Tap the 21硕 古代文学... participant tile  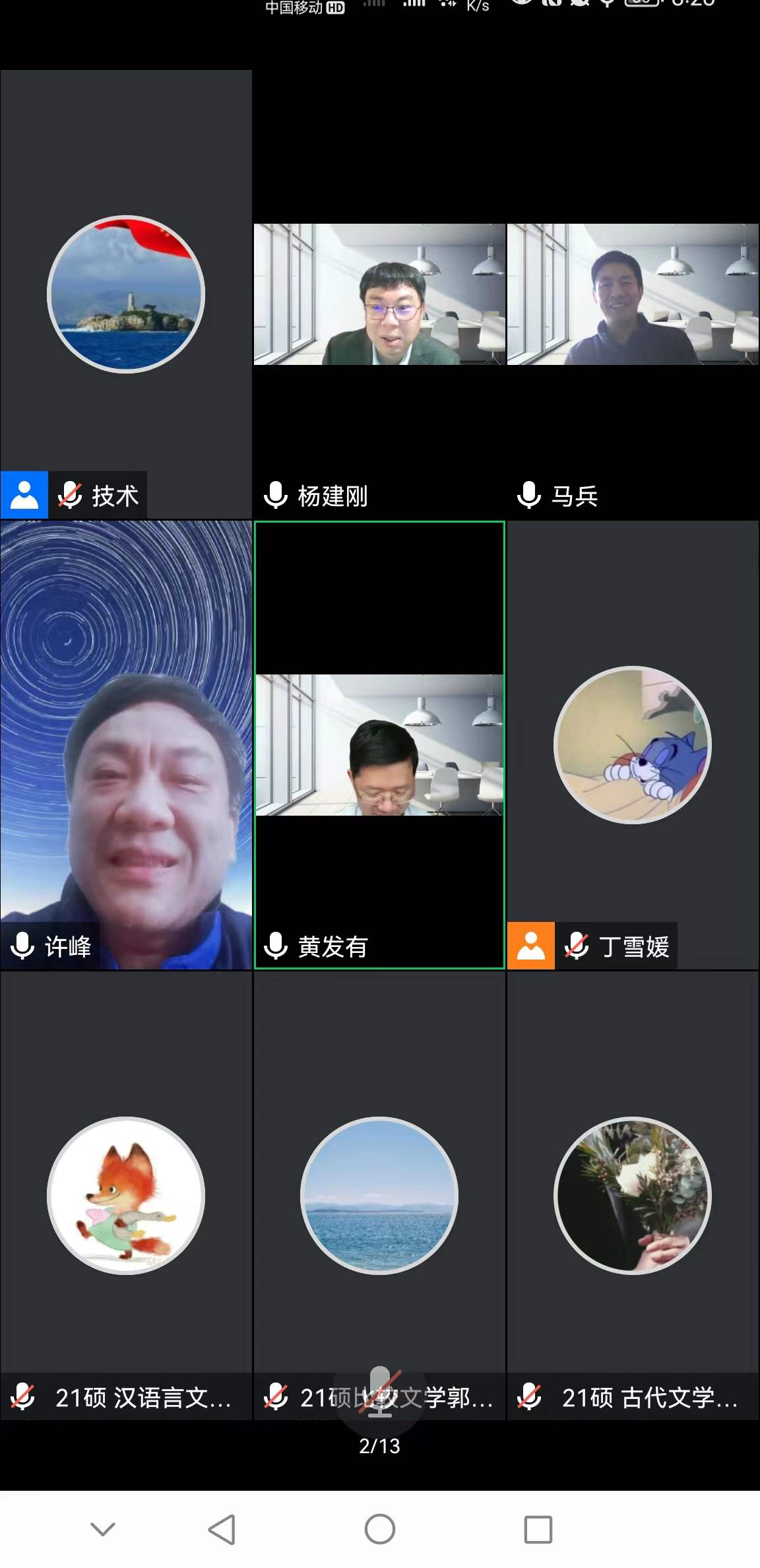633,1195
